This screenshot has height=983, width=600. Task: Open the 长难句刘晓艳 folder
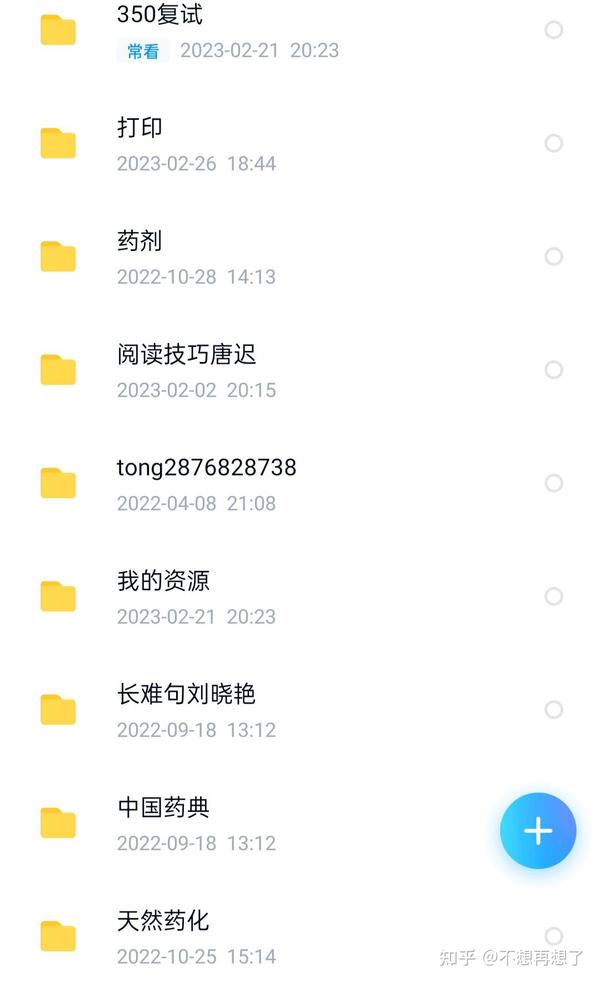[300, 710]
